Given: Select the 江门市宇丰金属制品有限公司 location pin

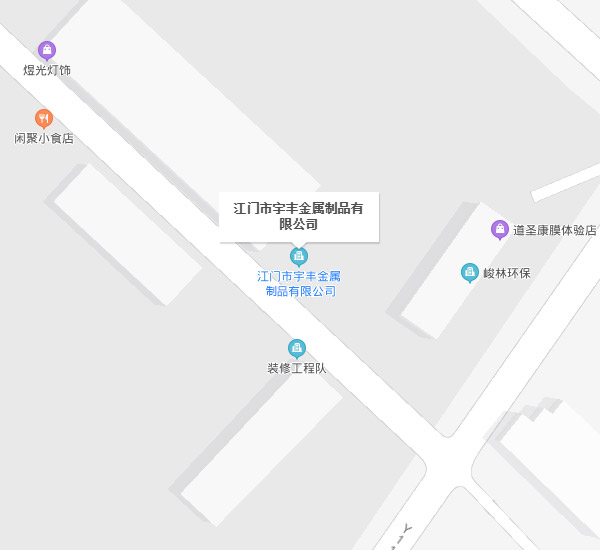Looking at the screenshot, I should pyautogui.click(x=299, y=257).
